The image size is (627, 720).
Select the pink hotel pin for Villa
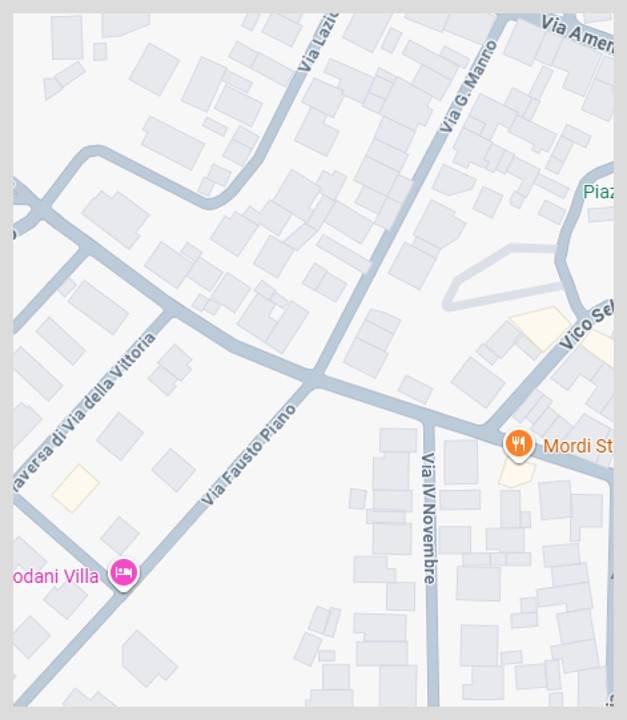[123, 572]
